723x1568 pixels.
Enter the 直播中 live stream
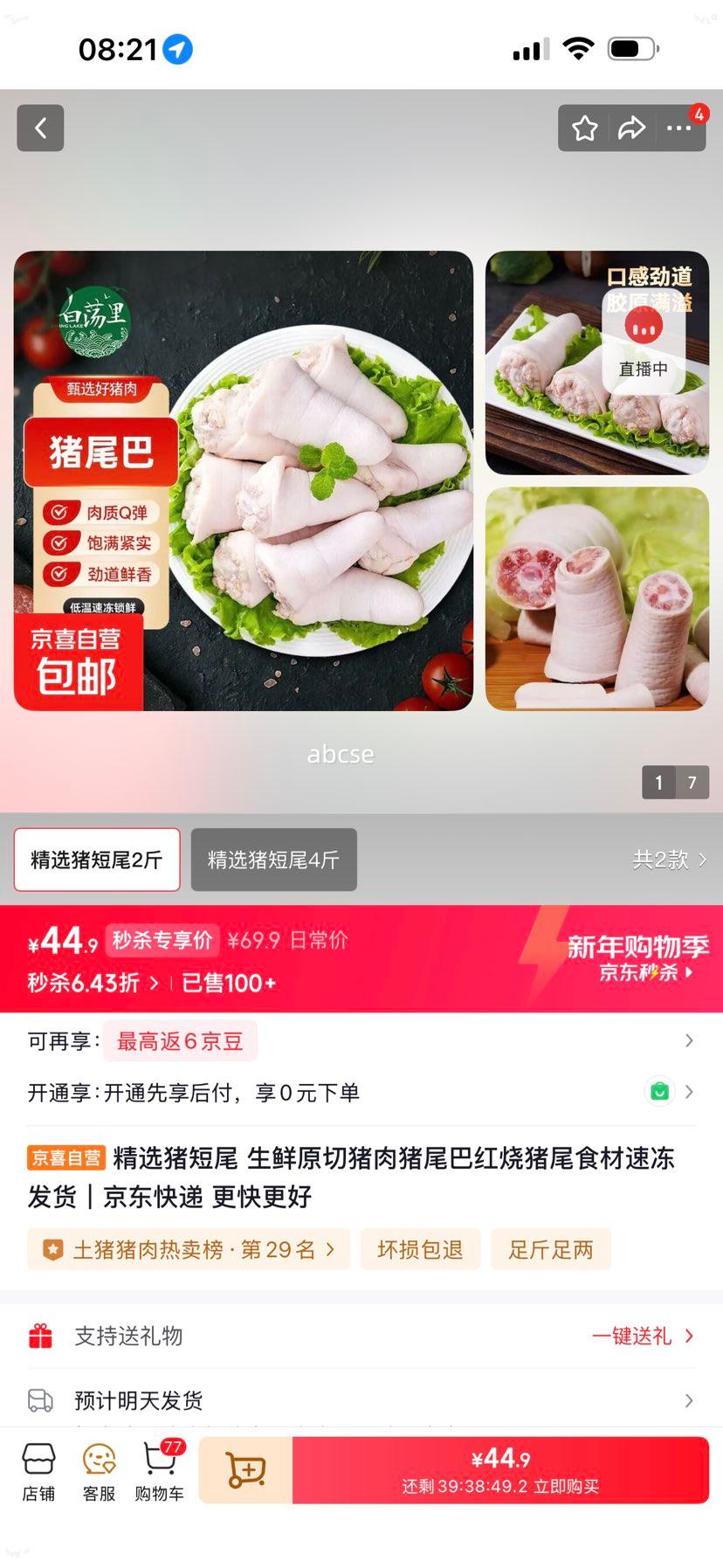coord(644,343)
